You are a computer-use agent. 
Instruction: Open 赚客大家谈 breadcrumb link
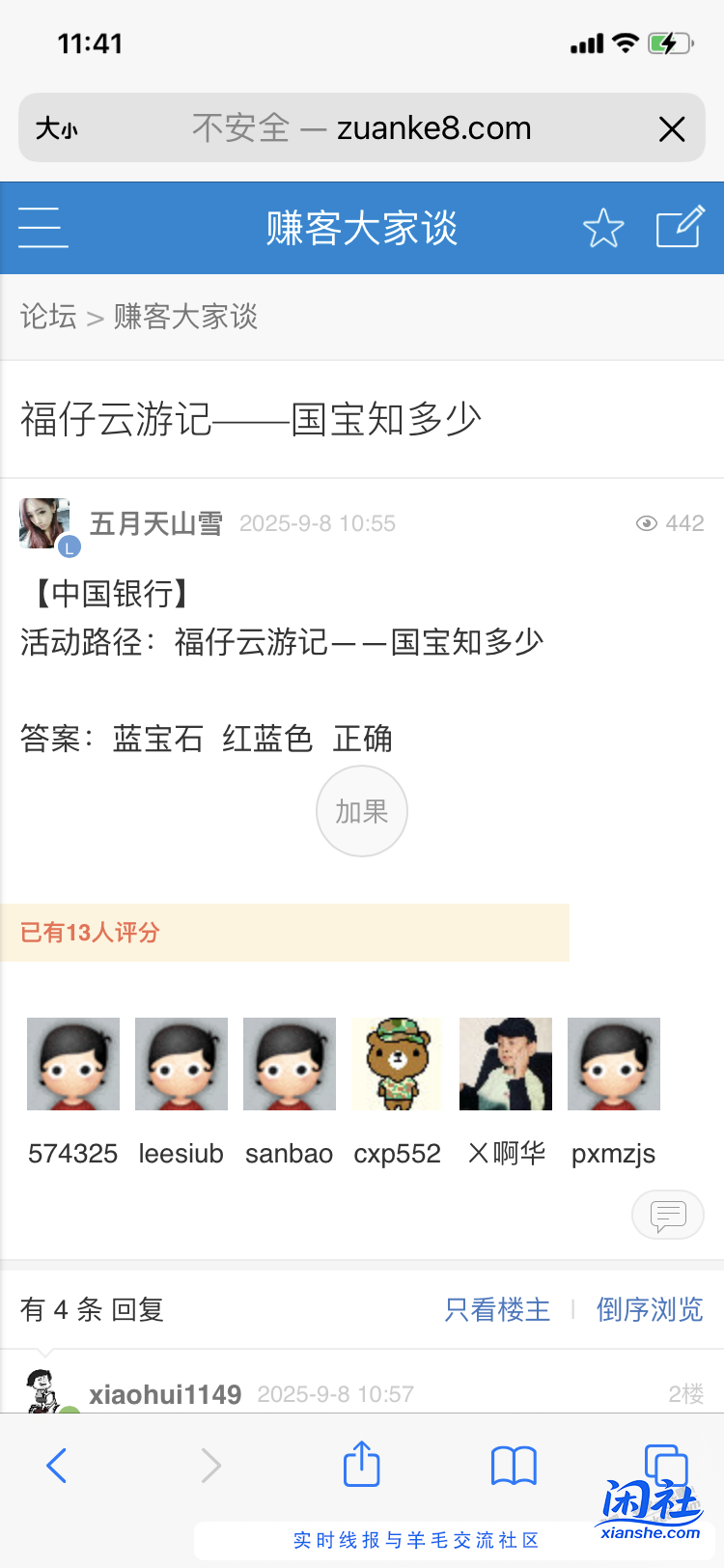[185, 317]
